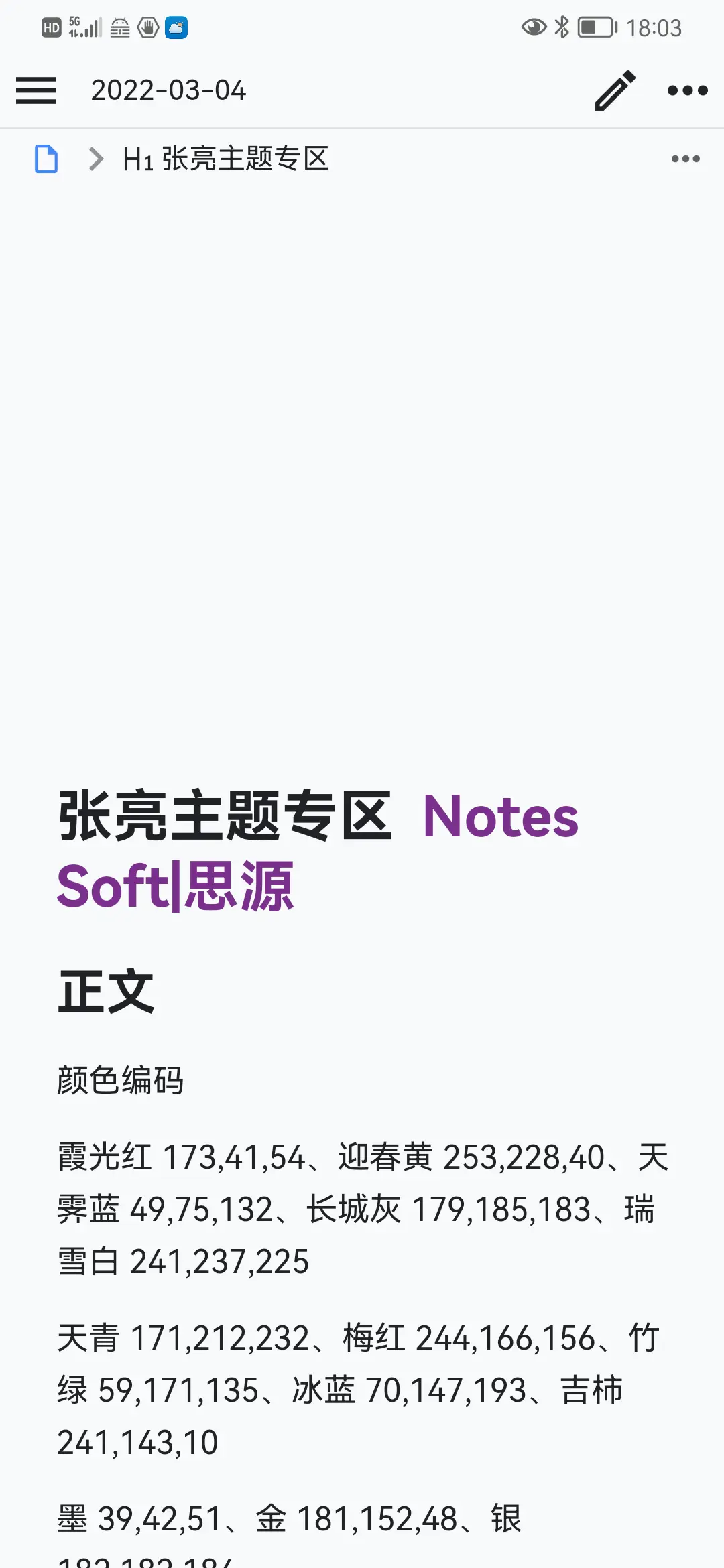Tap the document icon in the breadcrumb

[45, 159]
